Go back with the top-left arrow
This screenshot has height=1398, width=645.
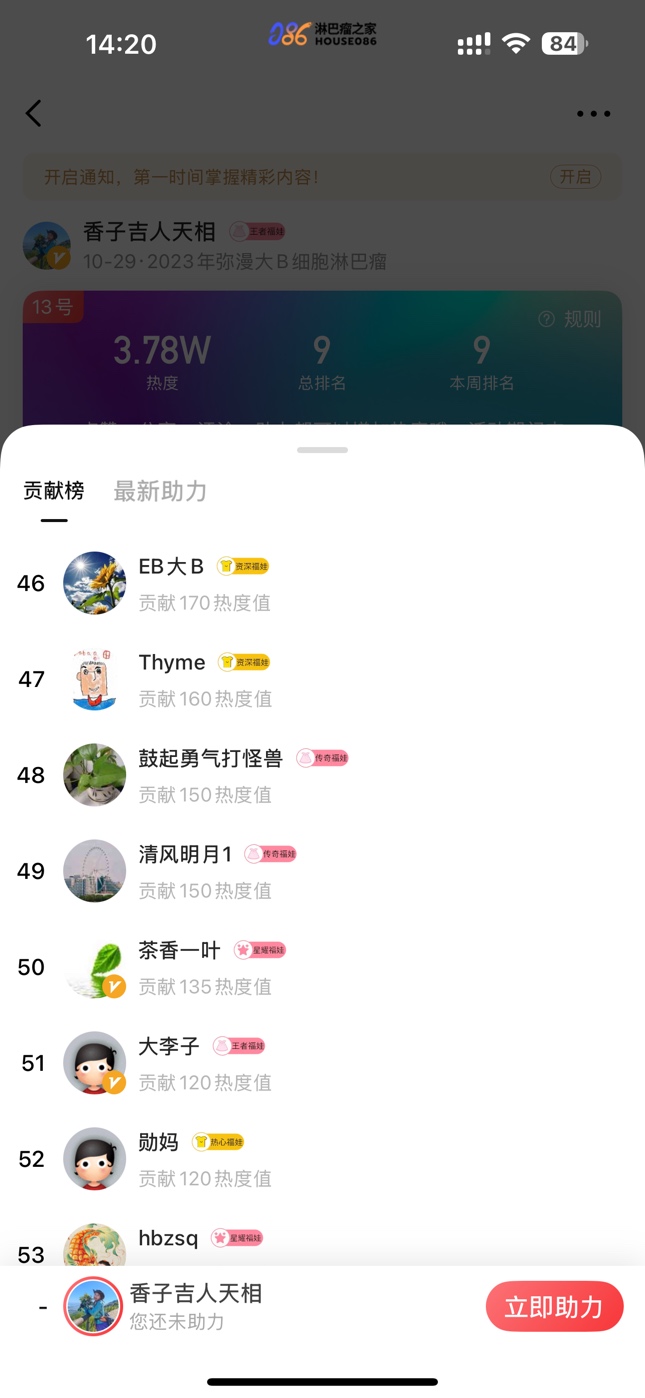pyautogui.click(x=34, y=113)
